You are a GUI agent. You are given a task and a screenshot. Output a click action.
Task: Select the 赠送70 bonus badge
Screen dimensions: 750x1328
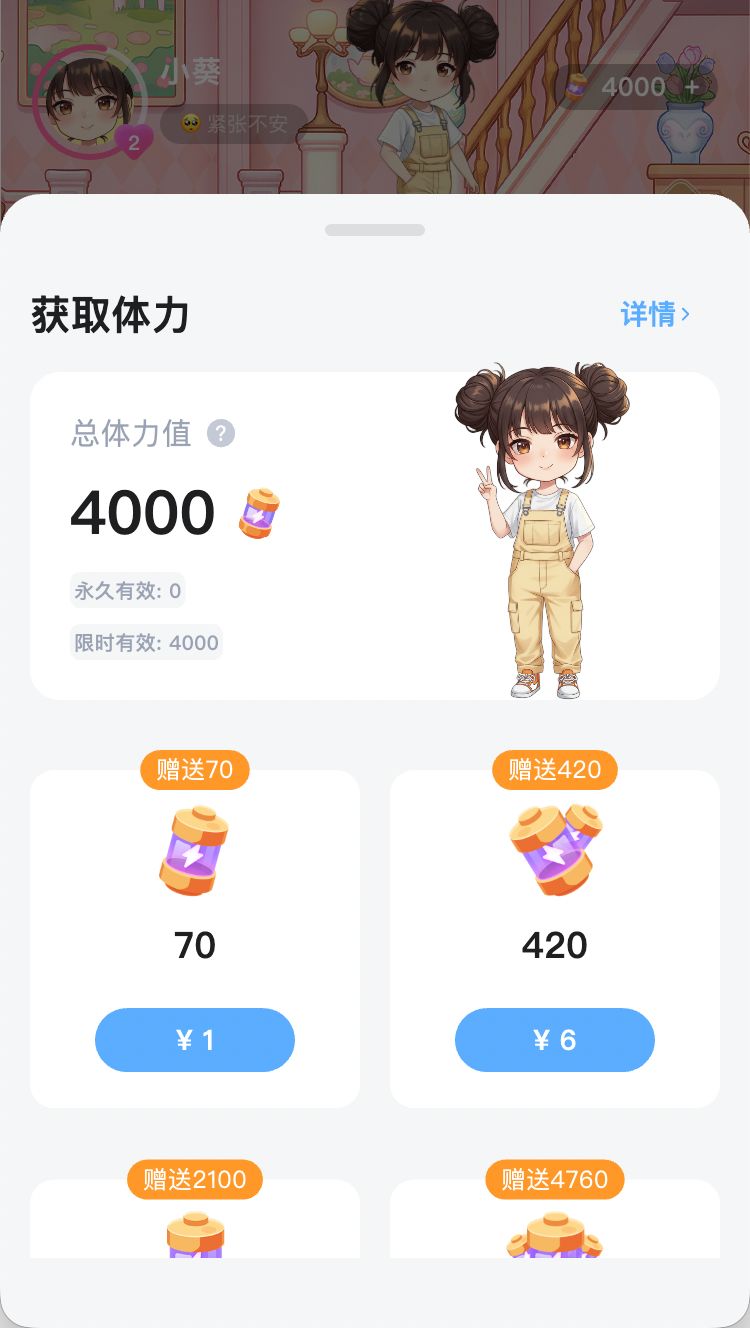coord(194,770)
